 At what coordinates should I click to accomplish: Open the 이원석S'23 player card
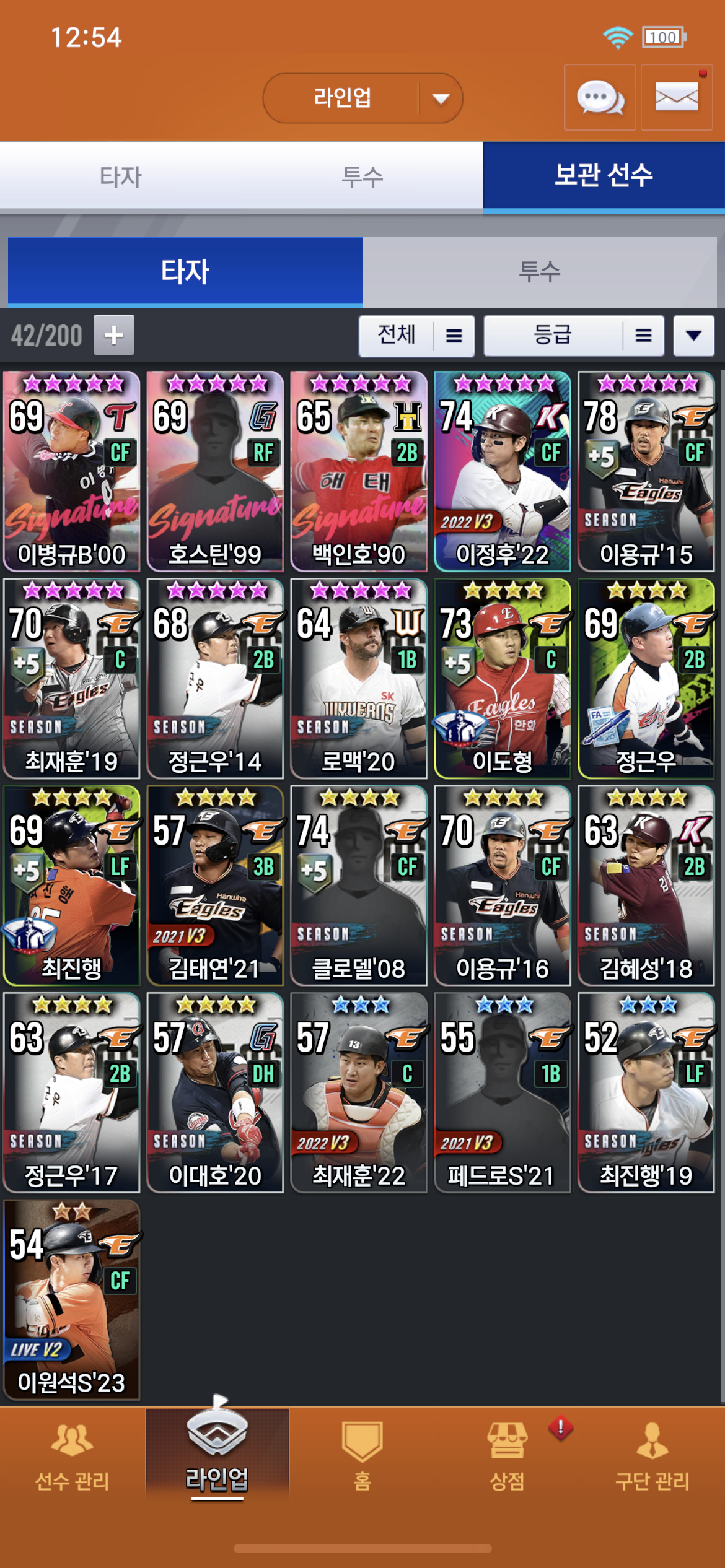pos(71,1299)
